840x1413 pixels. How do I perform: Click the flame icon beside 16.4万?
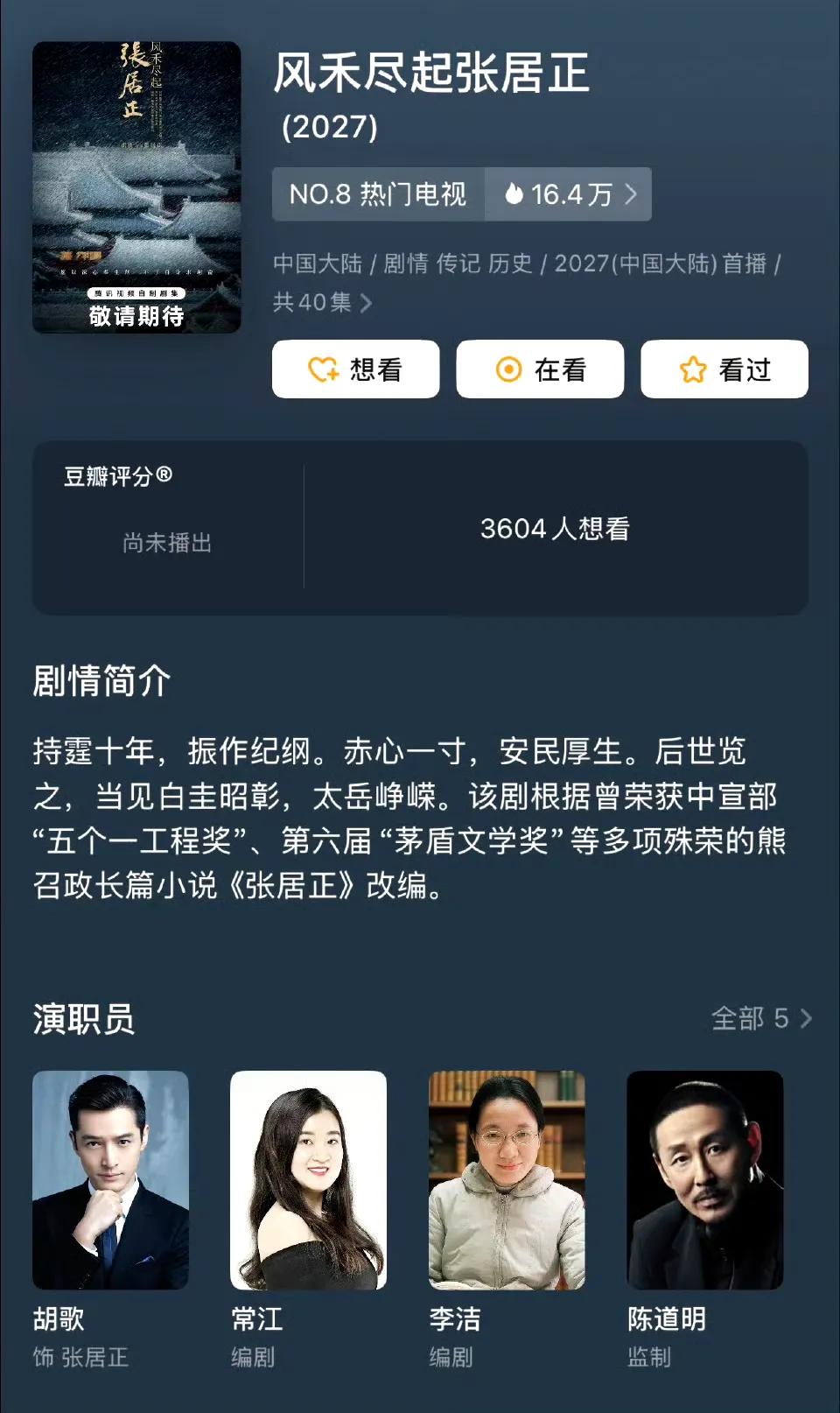(x=514, y=194)
